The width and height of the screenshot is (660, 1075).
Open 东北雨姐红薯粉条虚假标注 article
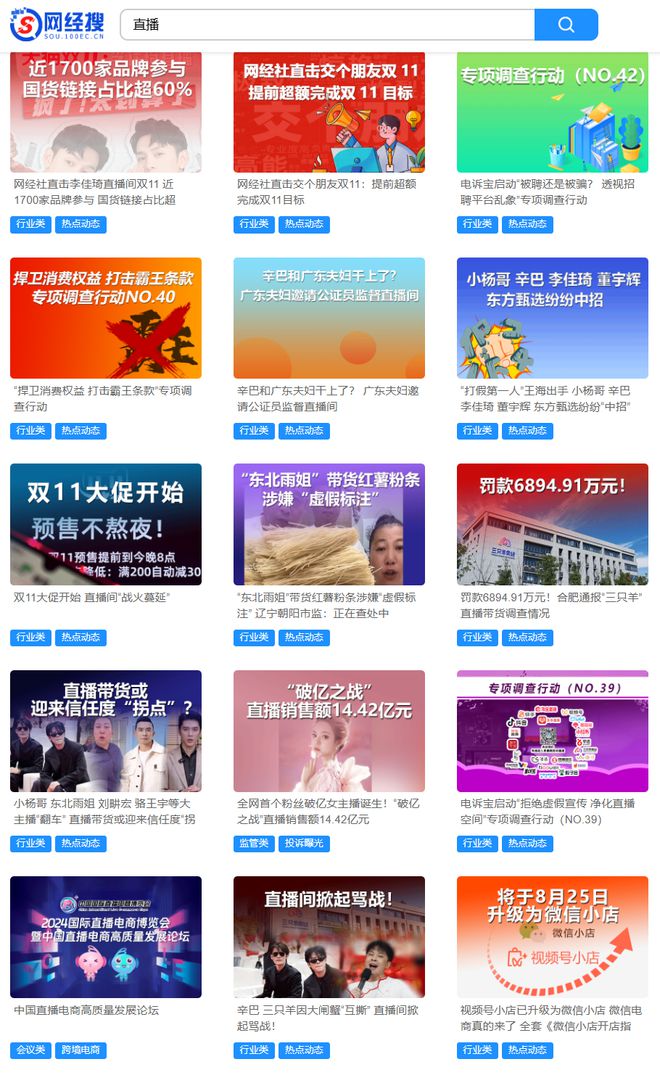coord(329,524)
